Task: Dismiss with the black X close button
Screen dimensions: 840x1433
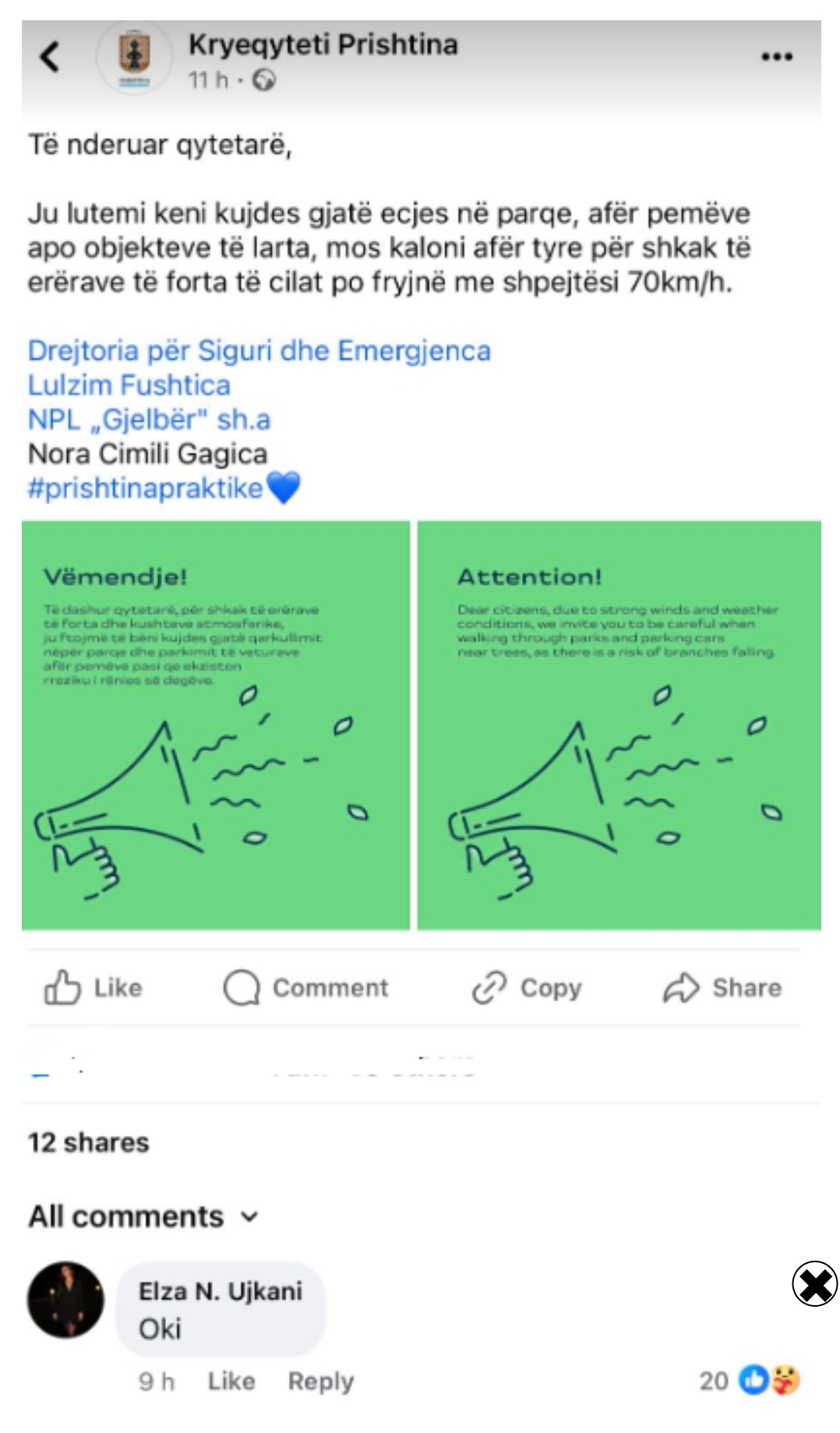Action: click(x=814, y=1283)
